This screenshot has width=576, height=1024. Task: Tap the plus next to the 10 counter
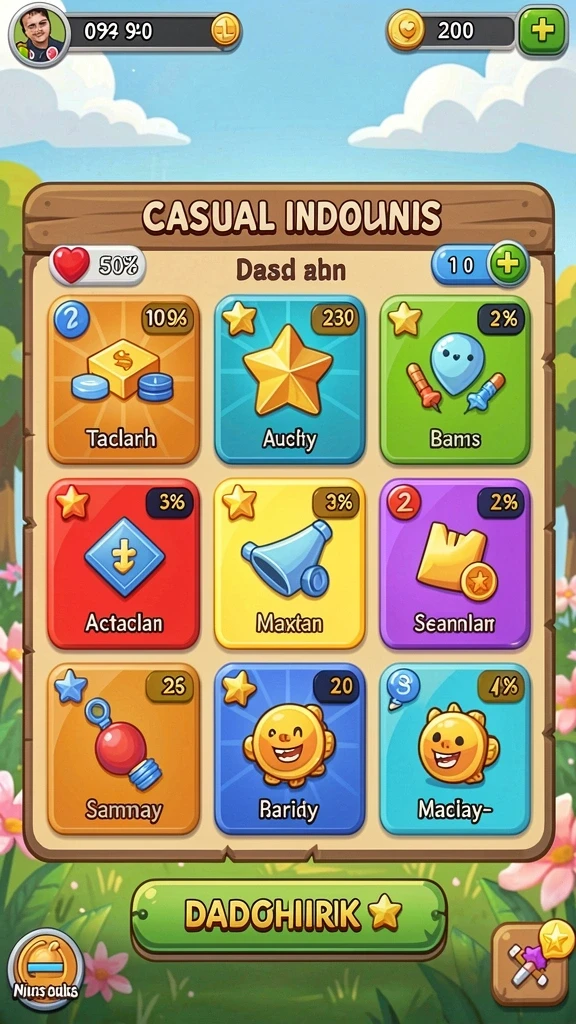[509, 264]
